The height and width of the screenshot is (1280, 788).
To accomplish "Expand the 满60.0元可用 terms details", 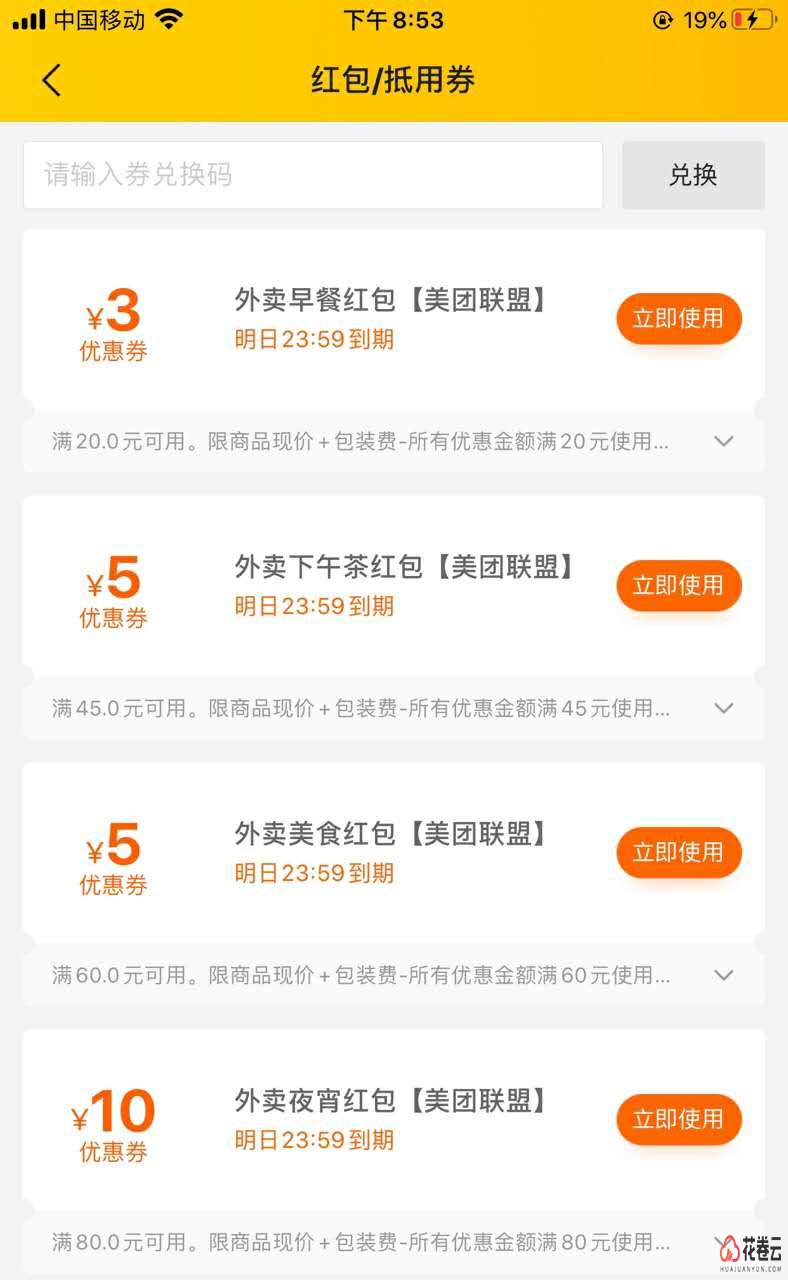I will click(x=724, y=975).
